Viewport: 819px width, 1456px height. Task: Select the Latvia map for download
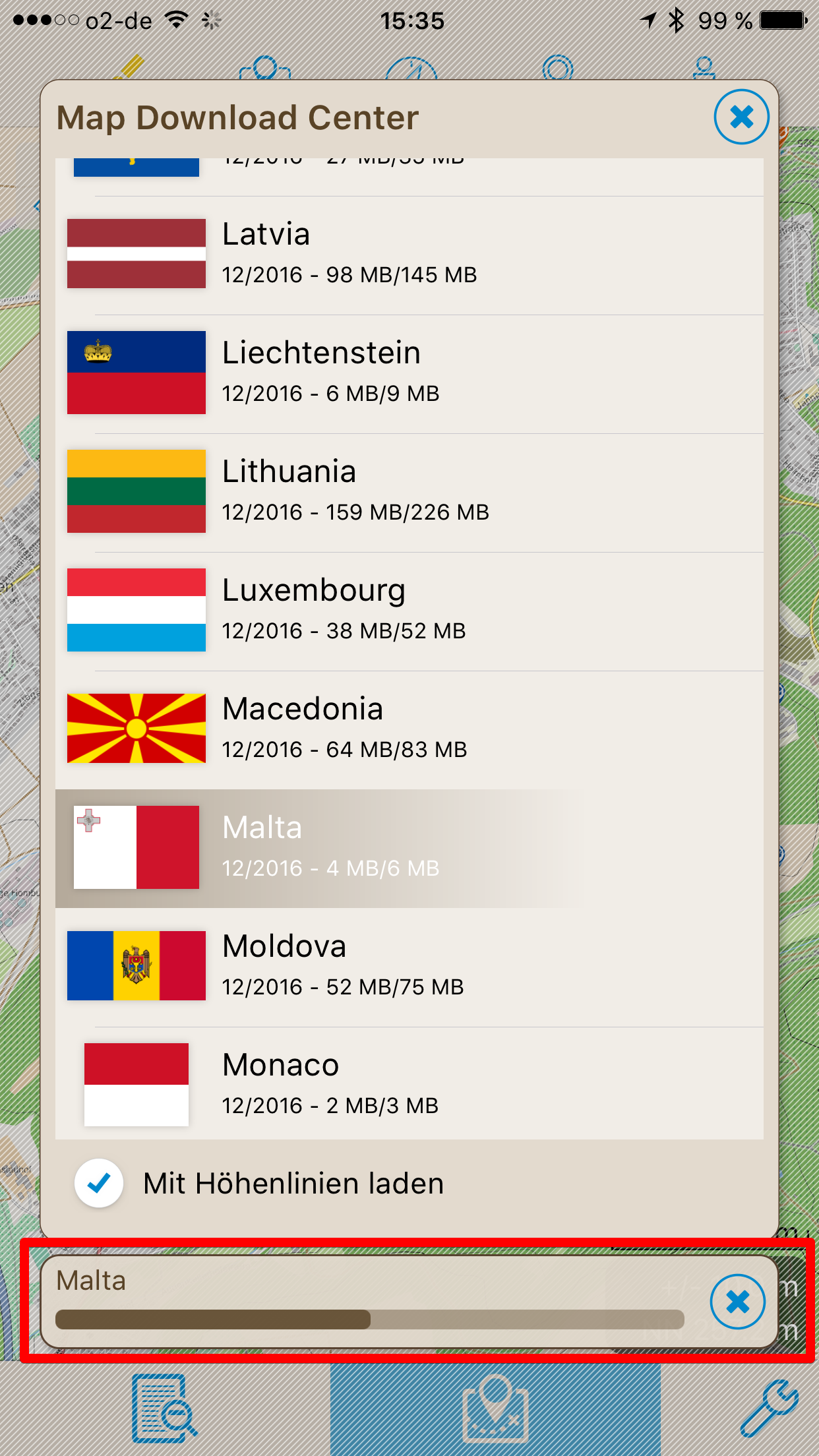409,255
